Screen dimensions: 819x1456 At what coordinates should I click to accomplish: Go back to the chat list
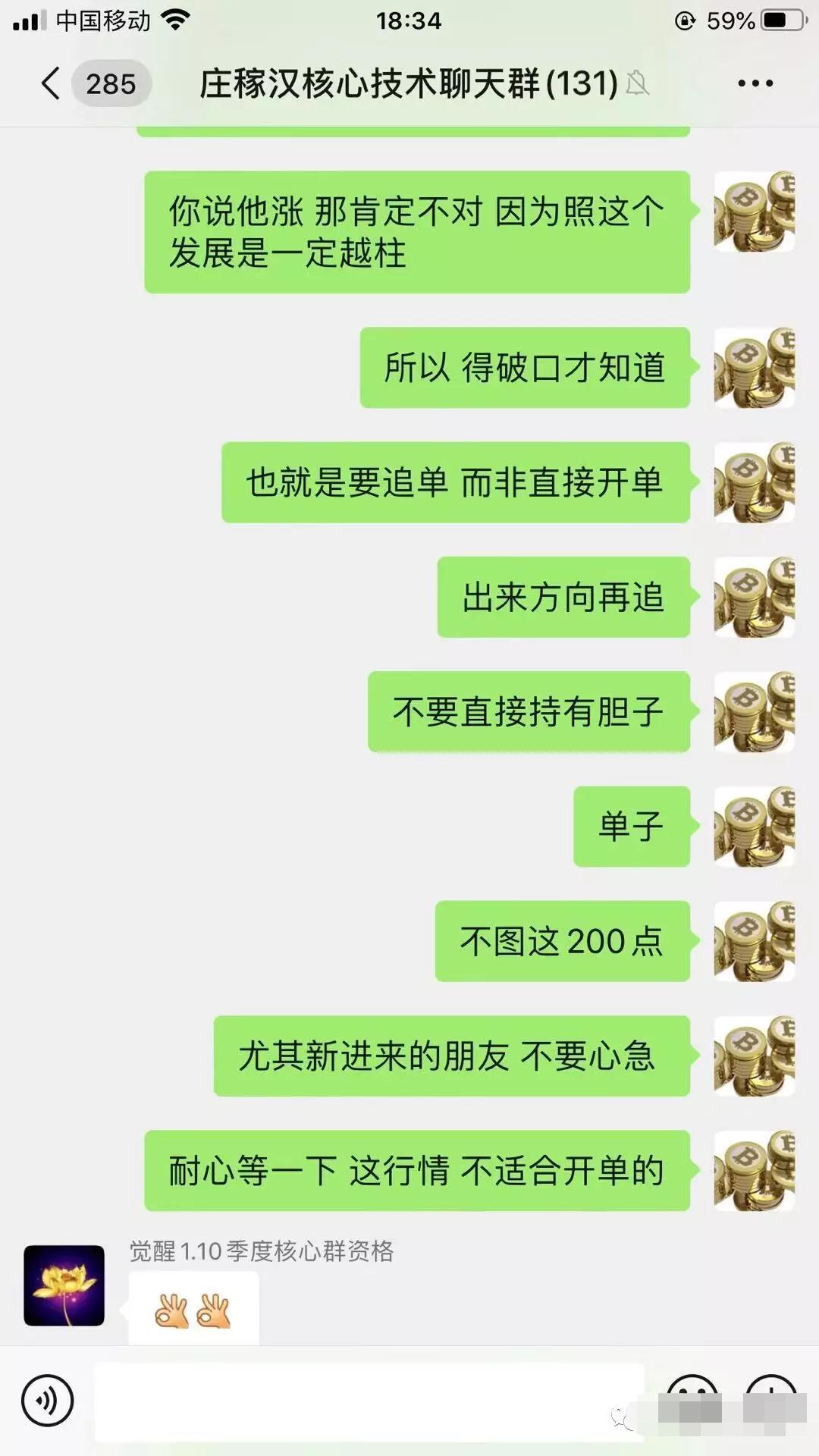52,83
